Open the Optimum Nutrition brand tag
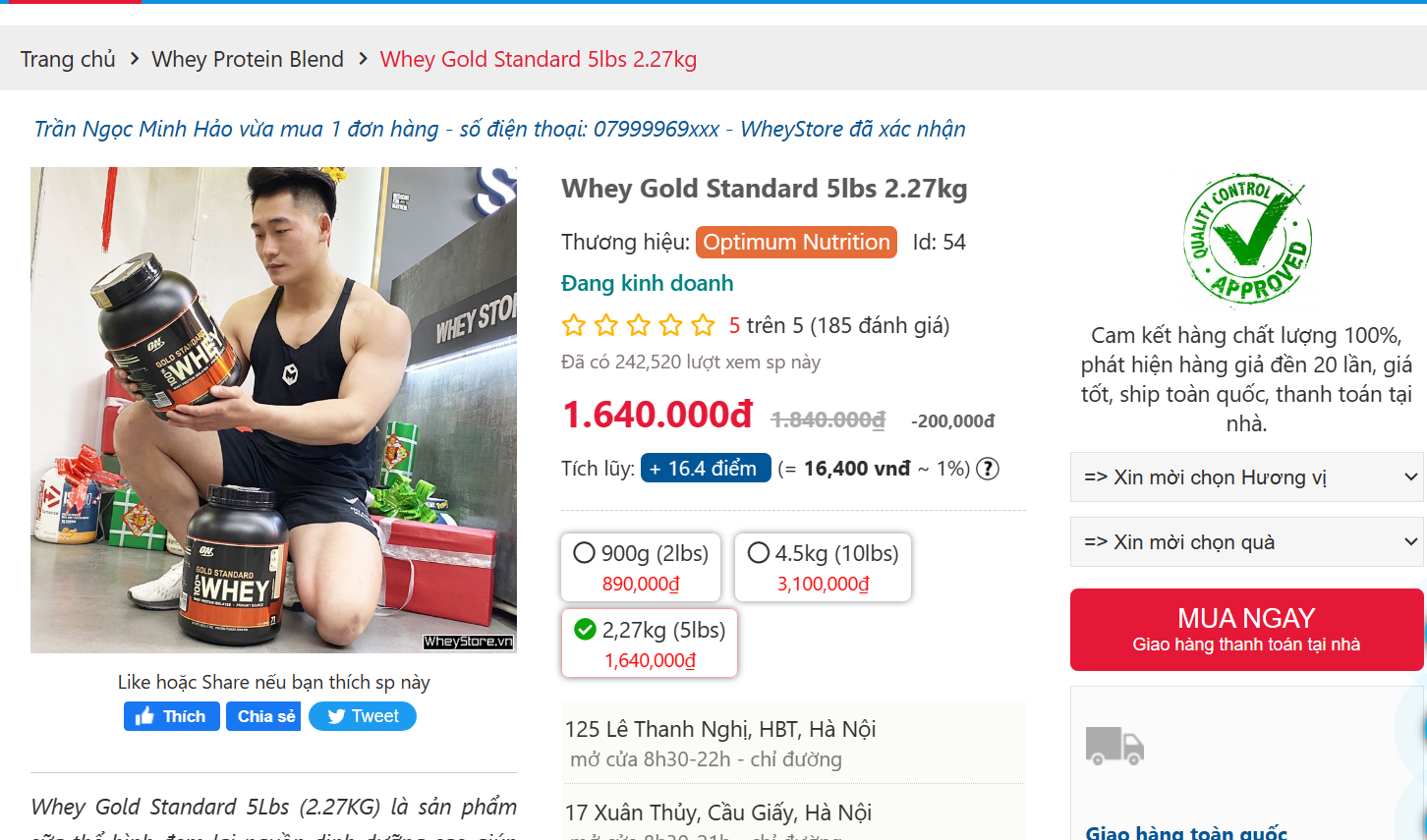 pos(796,242)
